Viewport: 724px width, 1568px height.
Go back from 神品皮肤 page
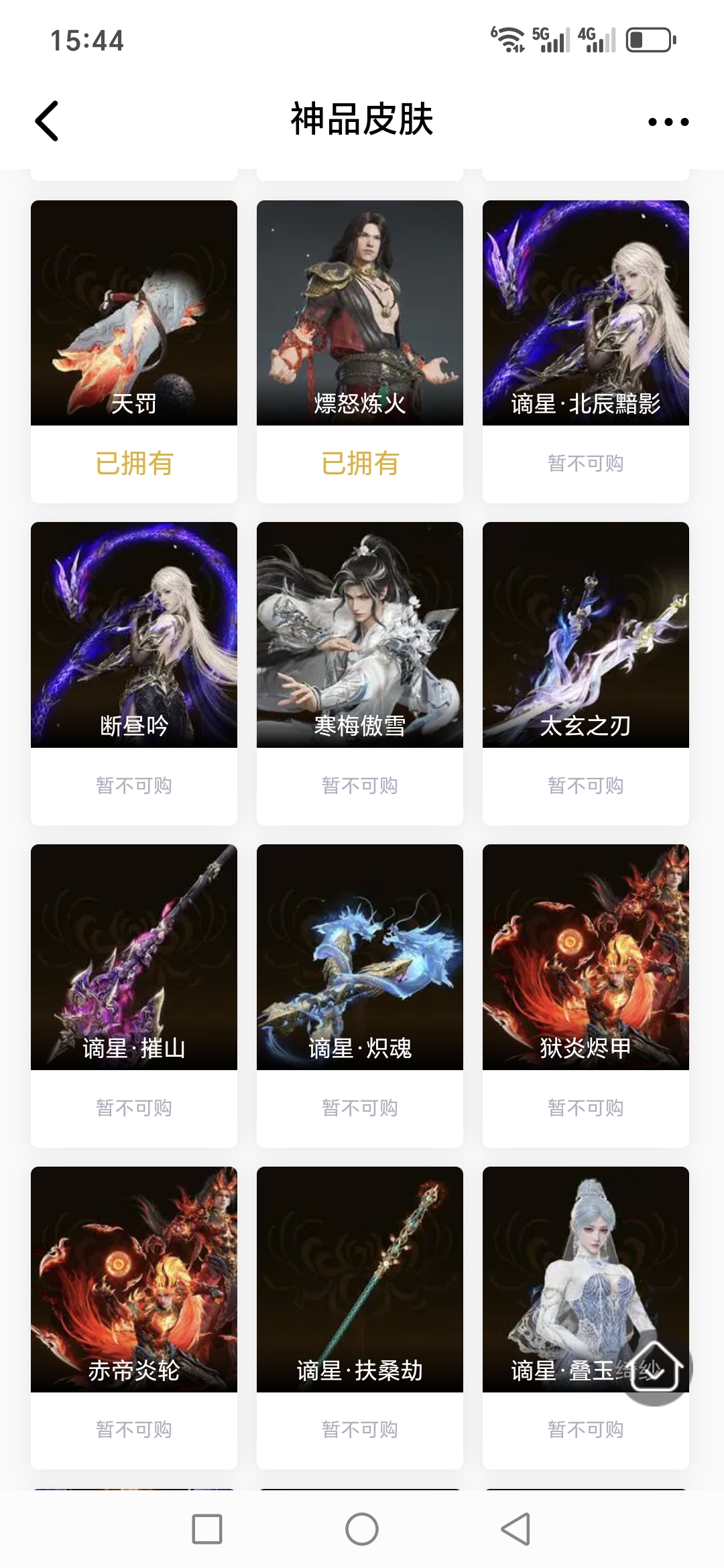47,121
